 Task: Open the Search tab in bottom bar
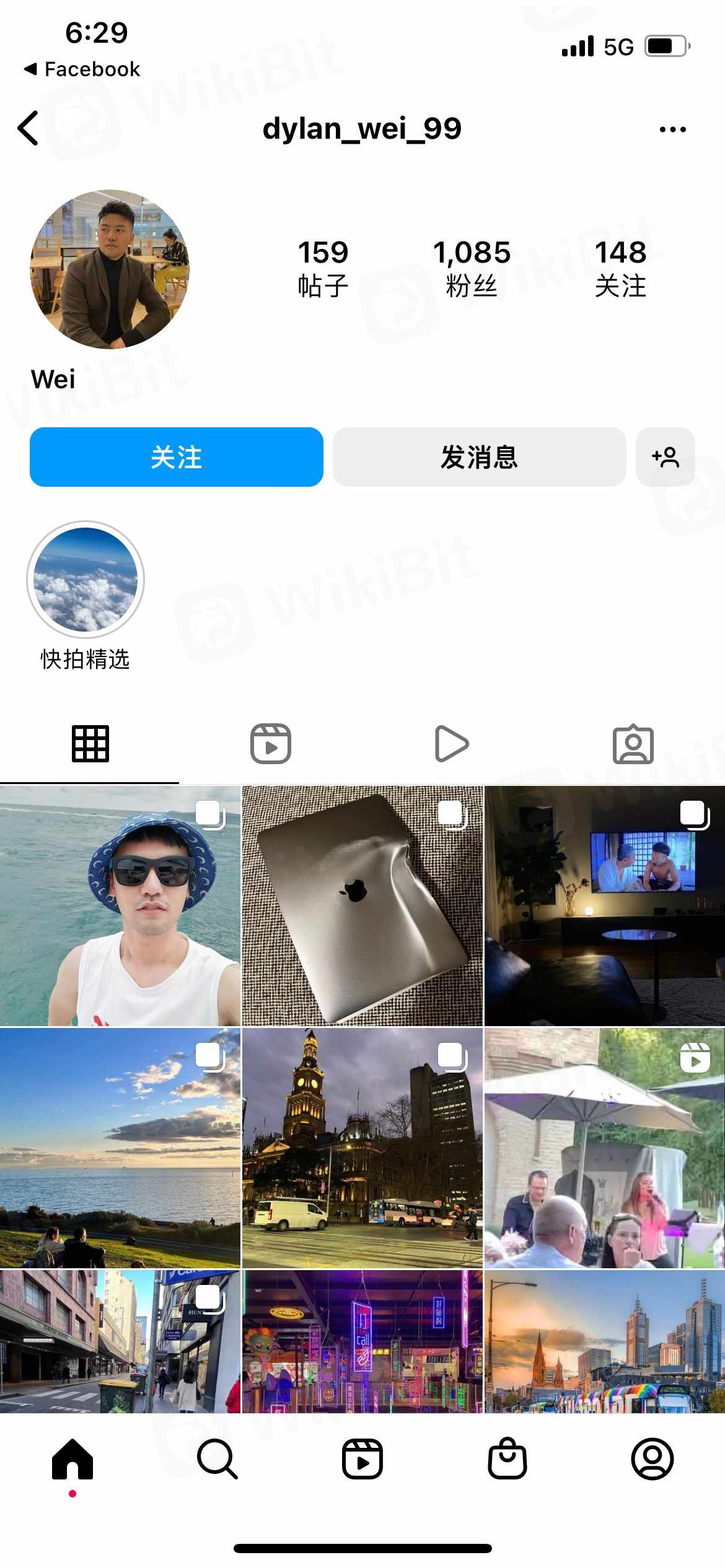tap(217, 1459)
